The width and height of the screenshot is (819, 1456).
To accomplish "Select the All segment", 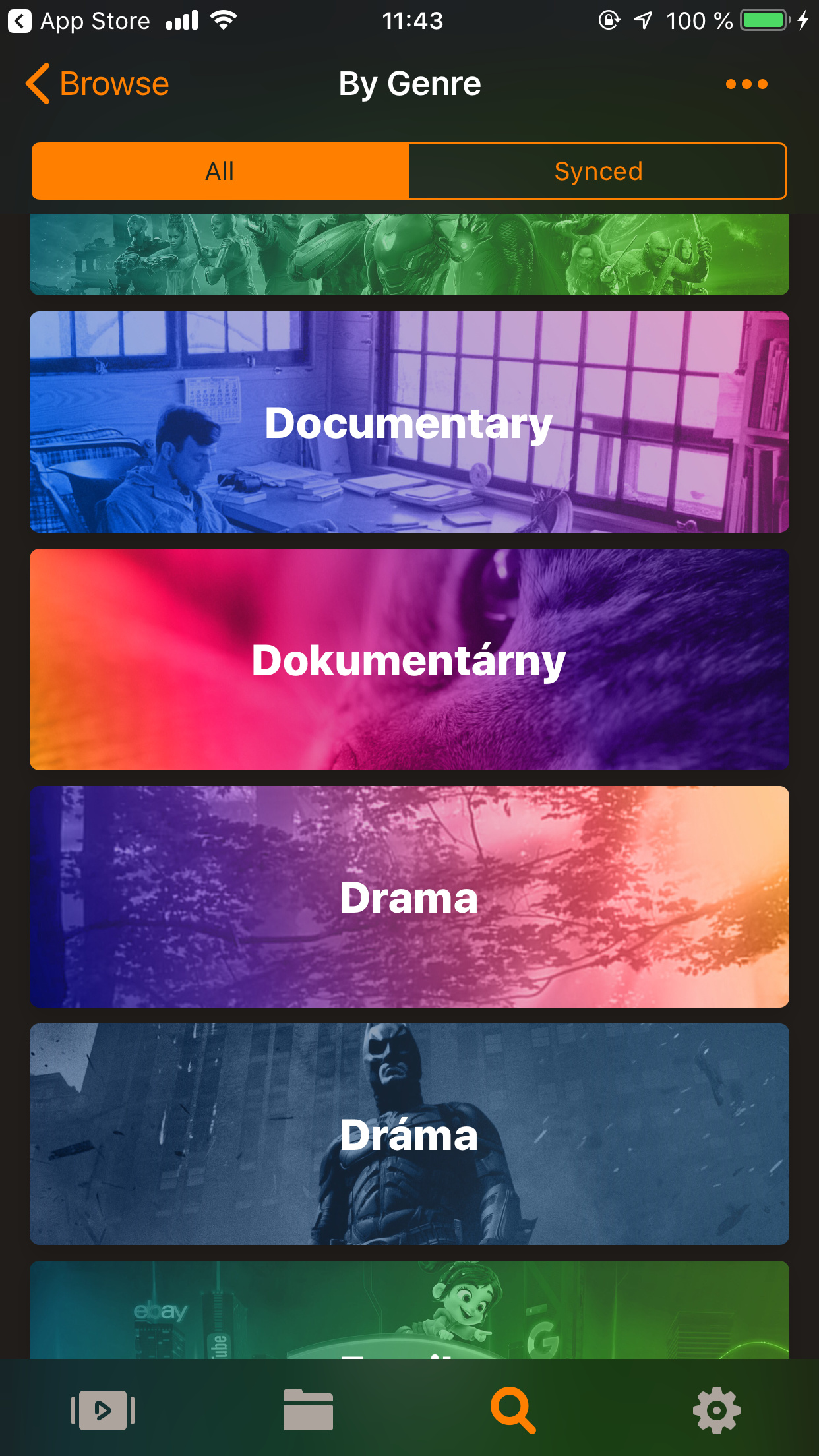I will pyautogui.click(x=220, y=171).
